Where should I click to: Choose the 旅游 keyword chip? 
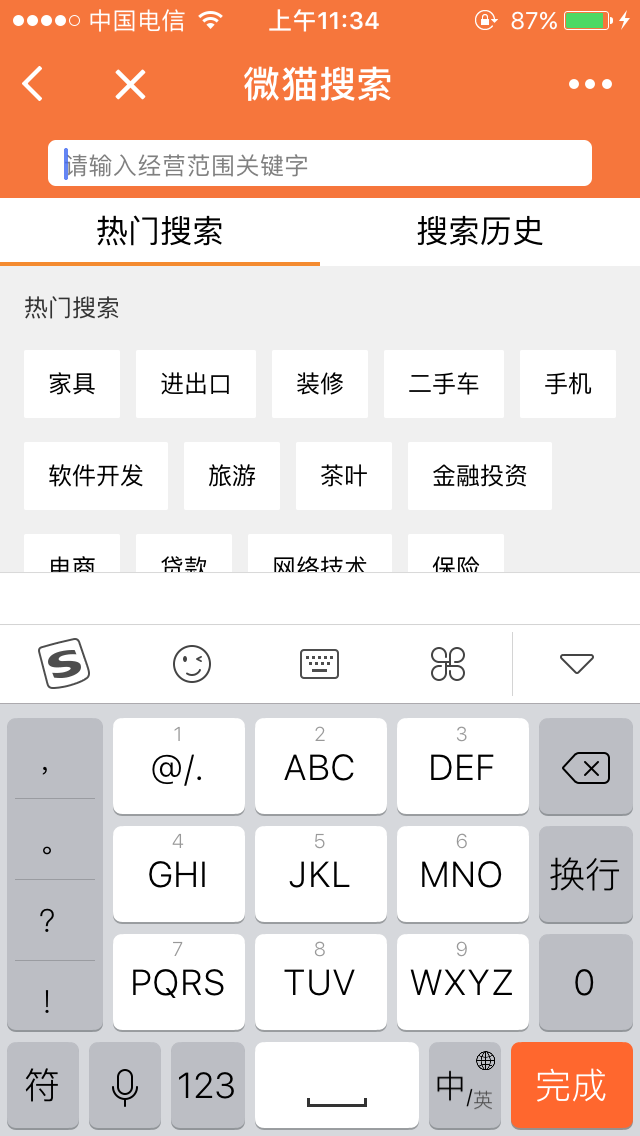tap(232, 476)
